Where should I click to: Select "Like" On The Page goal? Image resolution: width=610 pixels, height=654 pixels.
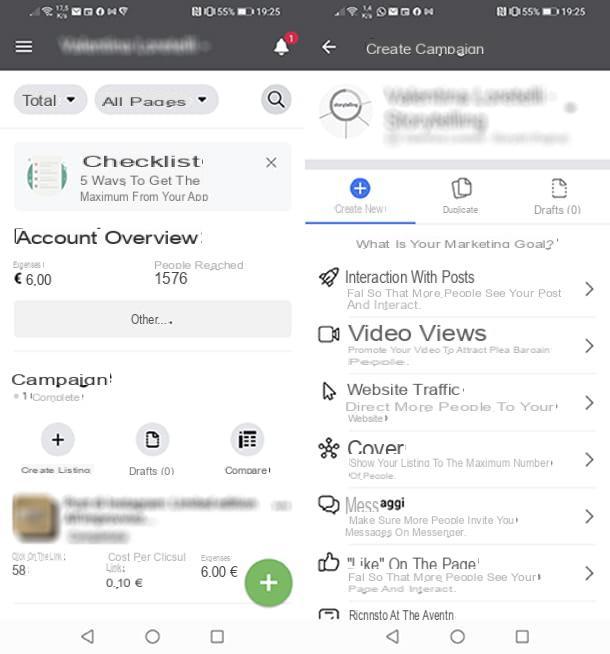455,572
